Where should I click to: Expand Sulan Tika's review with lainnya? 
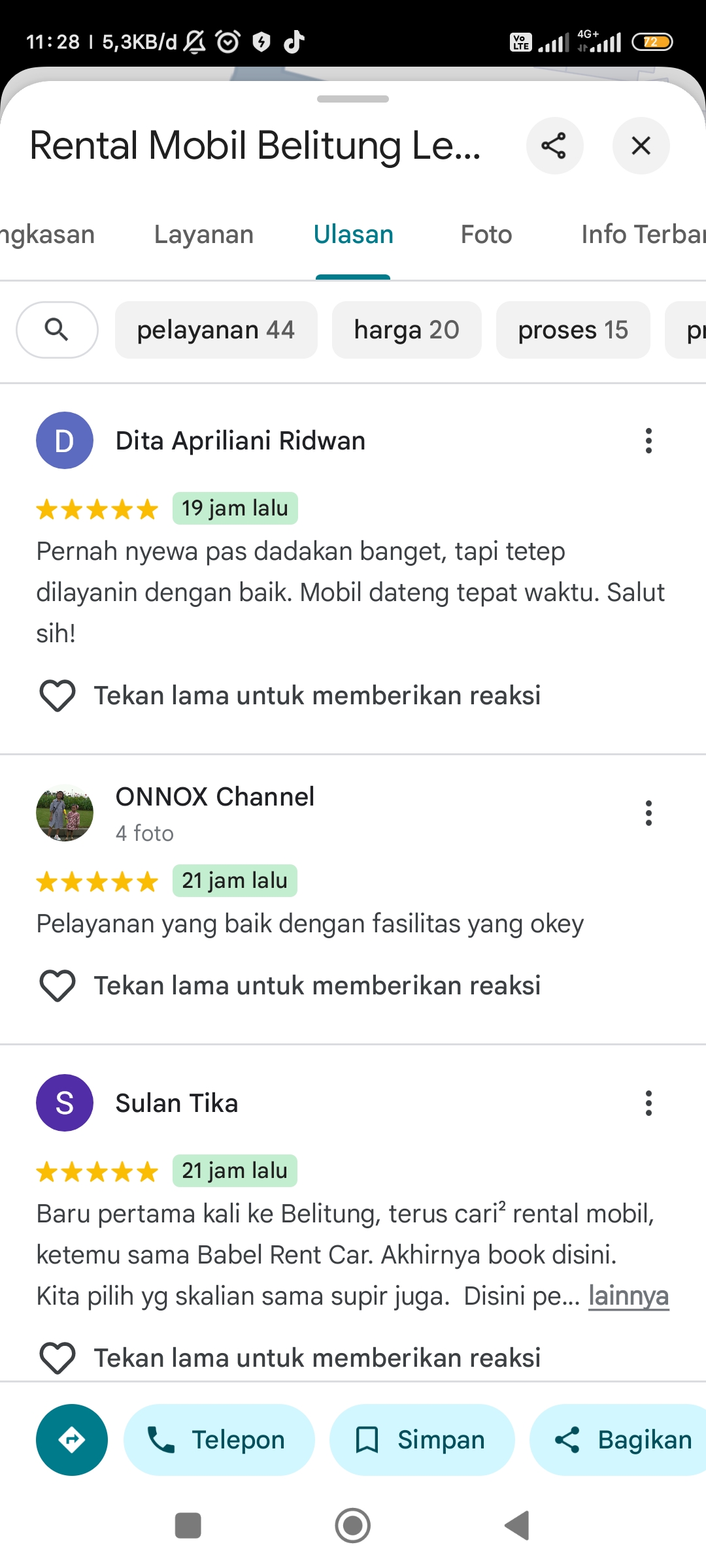(628, 1296)
